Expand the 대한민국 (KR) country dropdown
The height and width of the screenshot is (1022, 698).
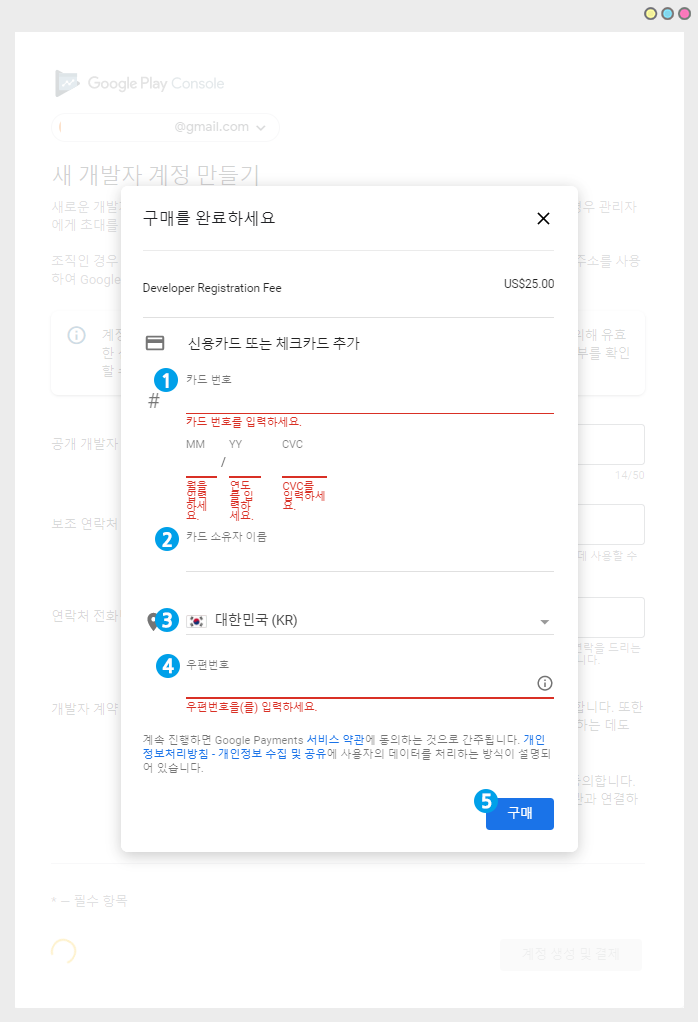point(370,621)
